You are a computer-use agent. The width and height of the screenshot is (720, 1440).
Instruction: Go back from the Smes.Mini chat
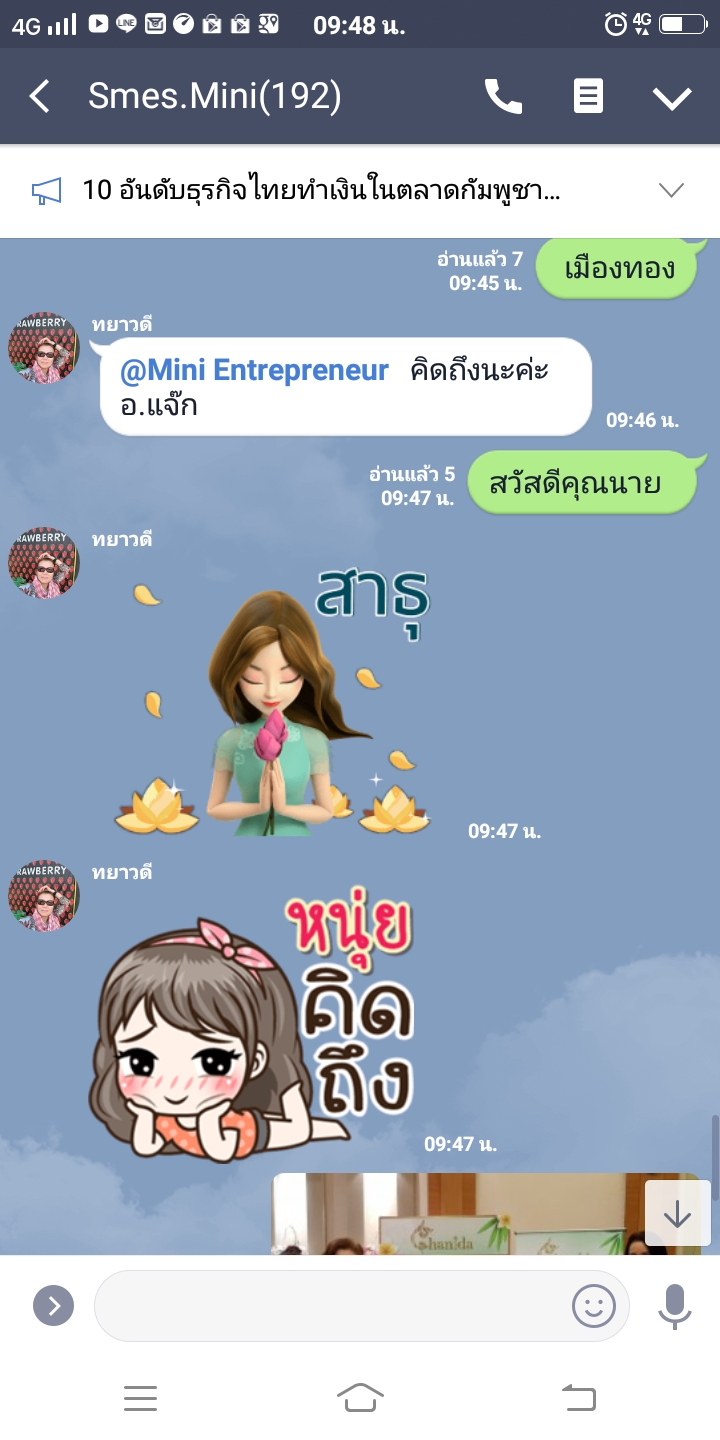[x=40, y=97]
